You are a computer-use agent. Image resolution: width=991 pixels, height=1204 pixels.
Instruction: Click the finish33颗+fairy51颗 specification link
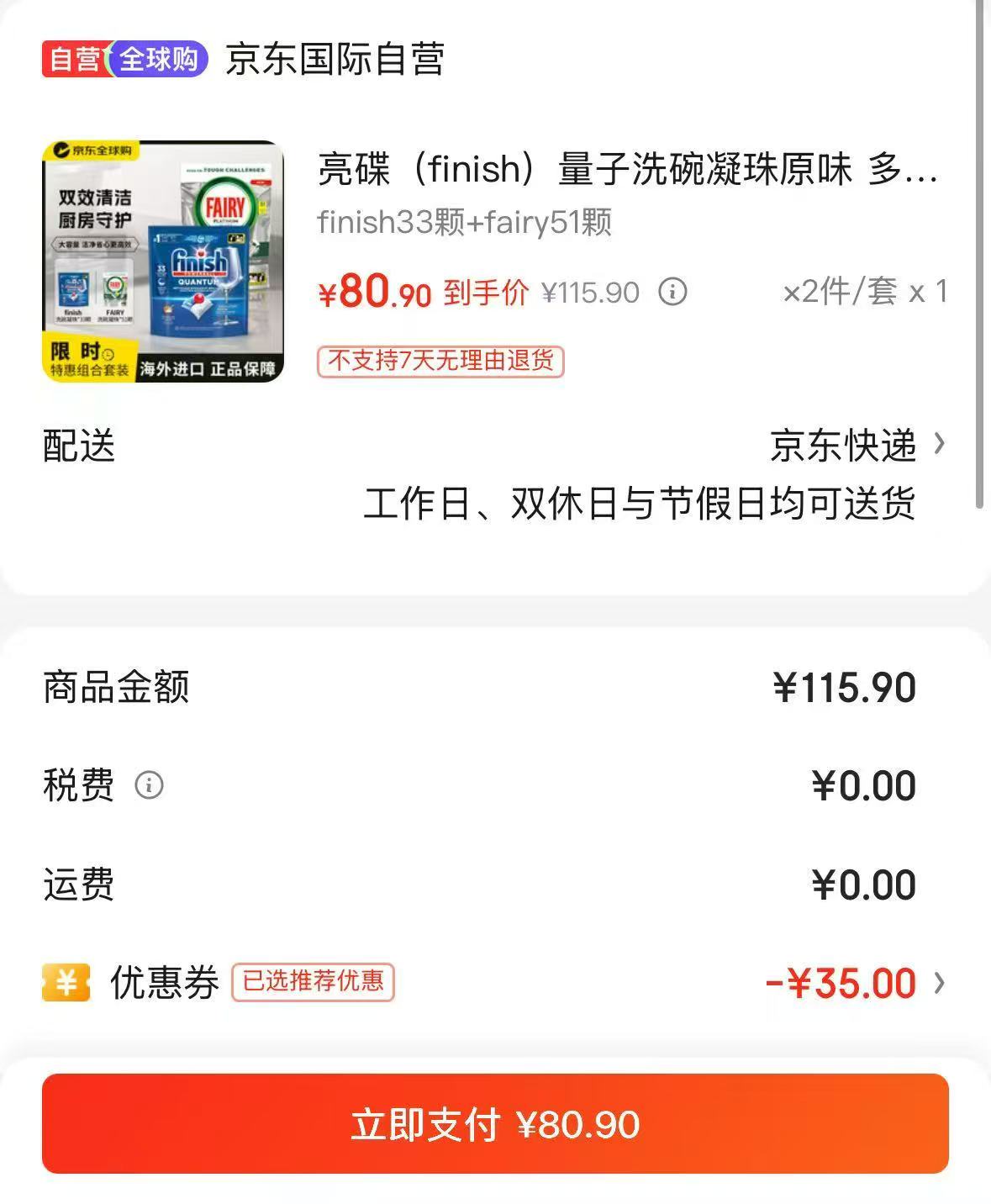[x=465, y=224]
